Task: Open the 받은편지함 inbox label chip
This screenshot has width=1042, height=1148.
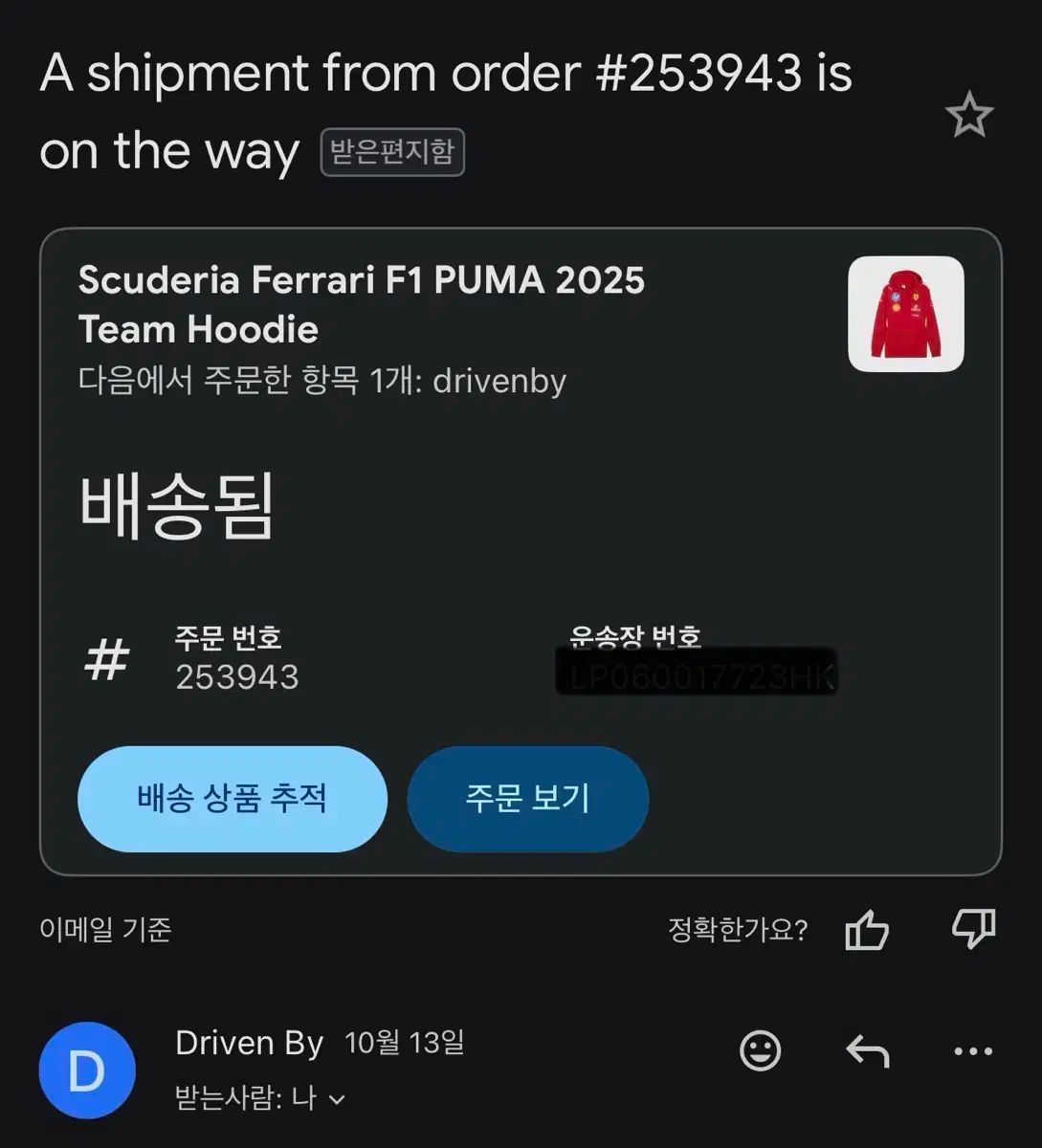Action: 391,151
